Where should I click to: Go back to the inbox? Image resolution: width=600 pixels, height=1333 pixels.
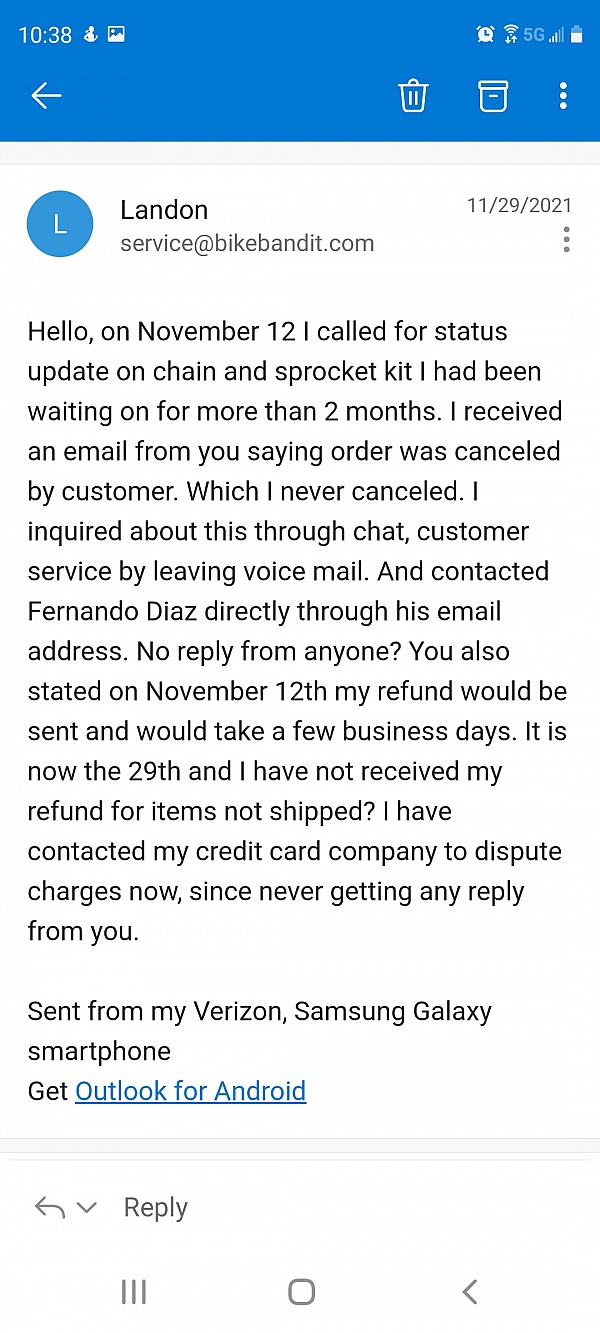point(46,96)
